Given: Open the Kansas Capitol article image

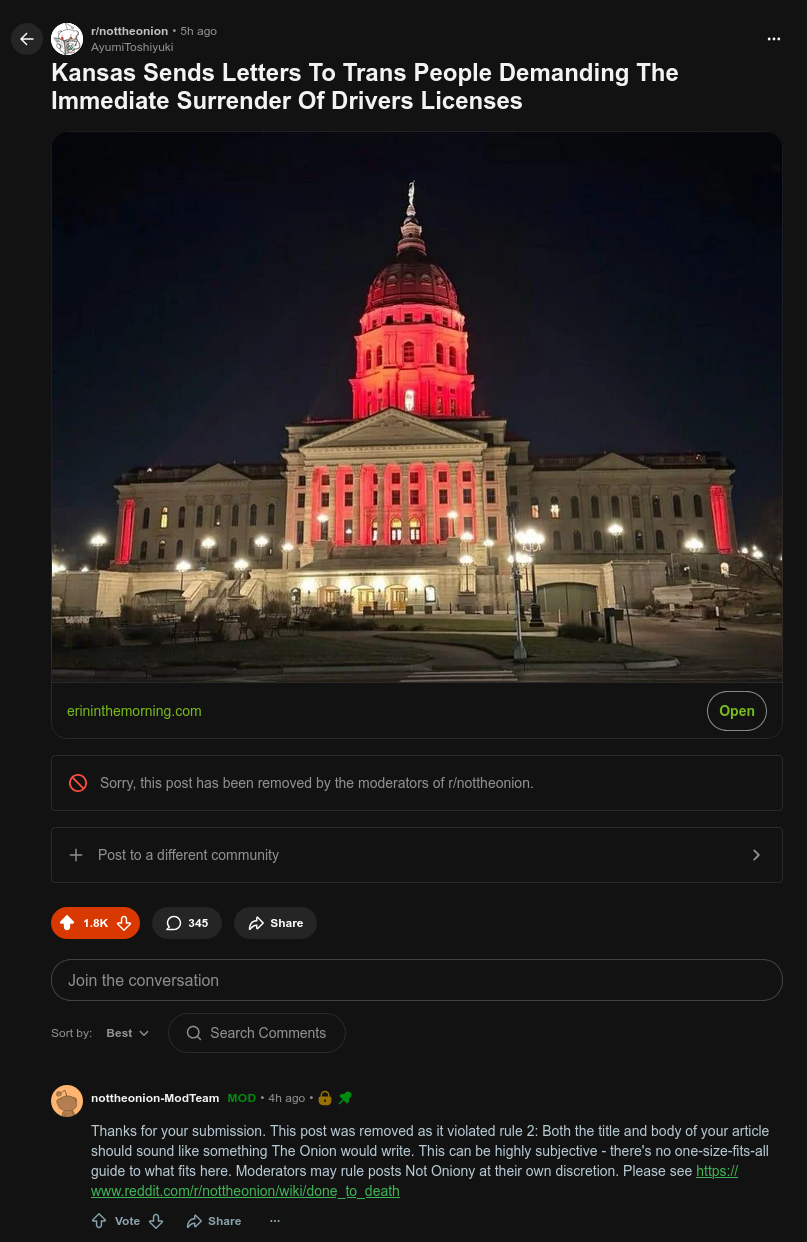Looking at the screenshot, I should pyautogui.click(x=417, y=406).
